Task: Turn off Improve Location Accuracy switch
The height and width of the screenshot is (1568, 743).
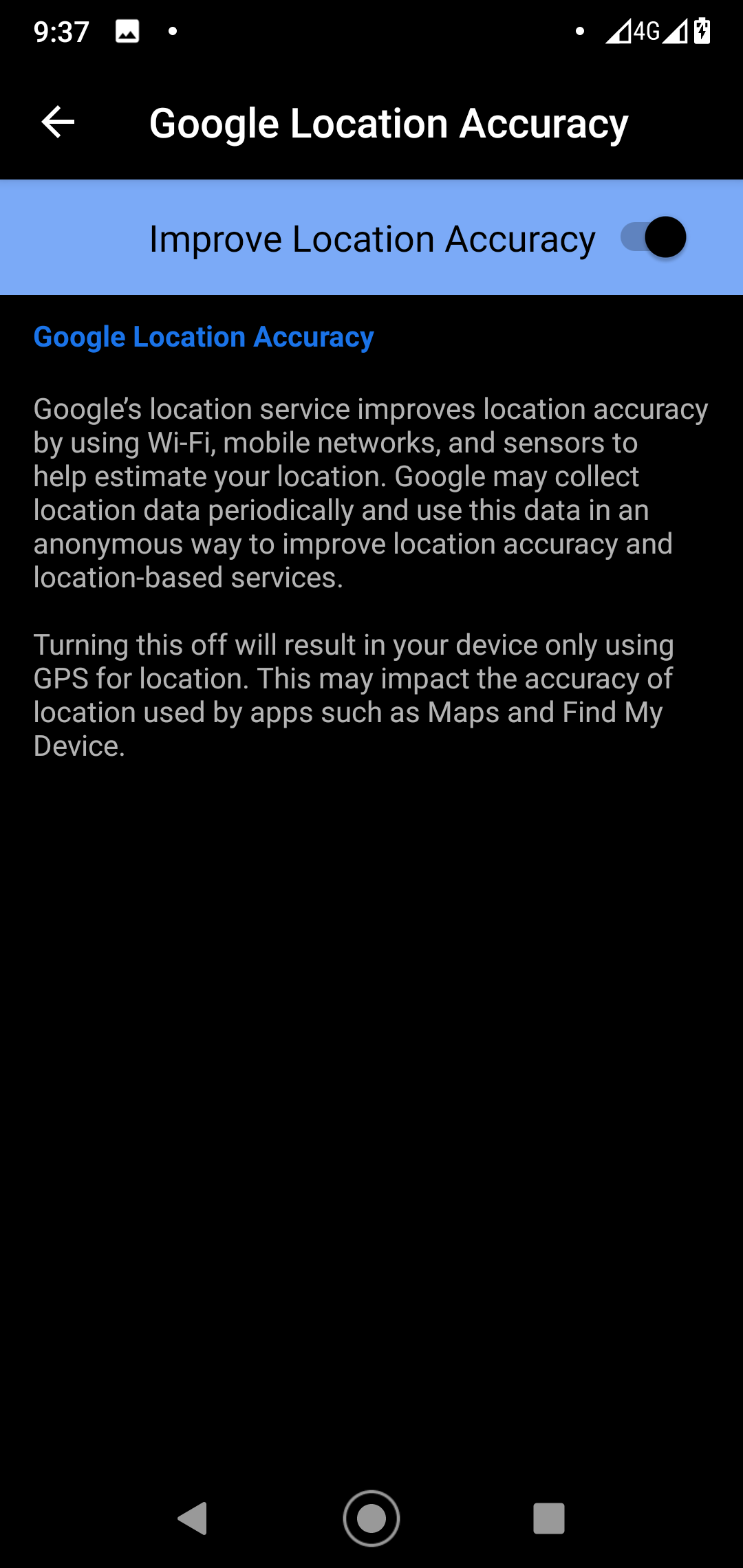Action: pos(653,237)
